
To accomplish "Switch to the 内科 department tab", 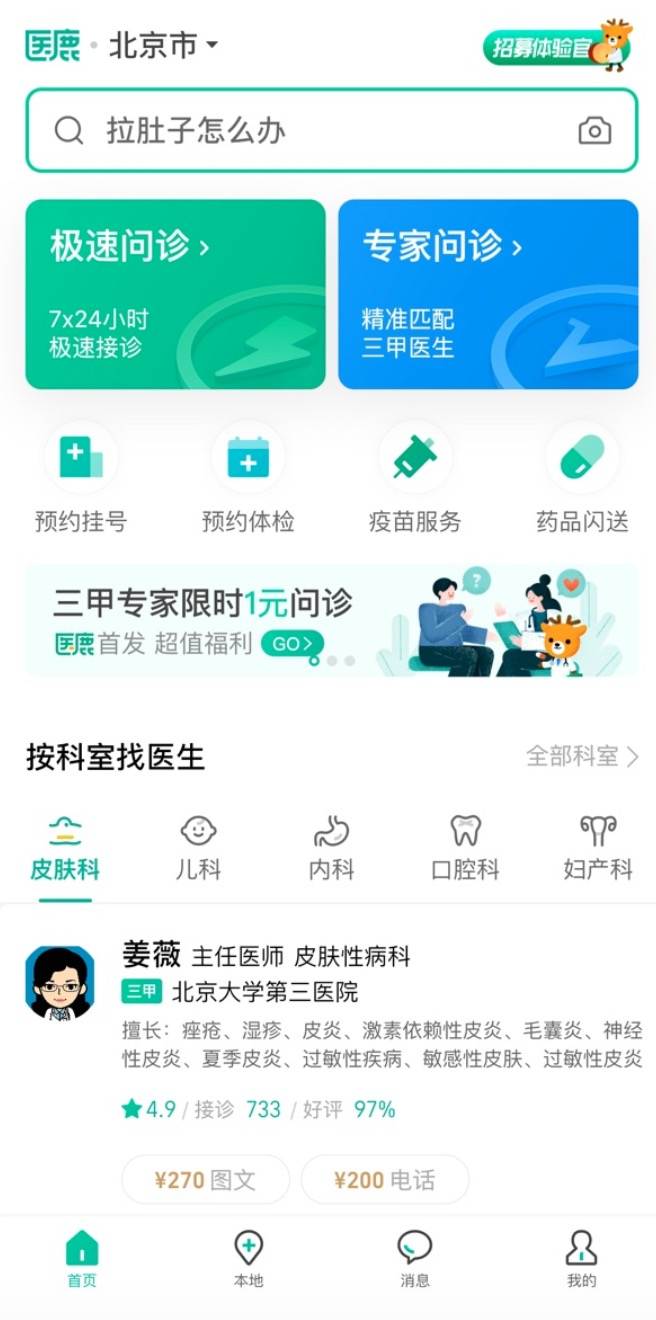I will [x=331, y=848].
